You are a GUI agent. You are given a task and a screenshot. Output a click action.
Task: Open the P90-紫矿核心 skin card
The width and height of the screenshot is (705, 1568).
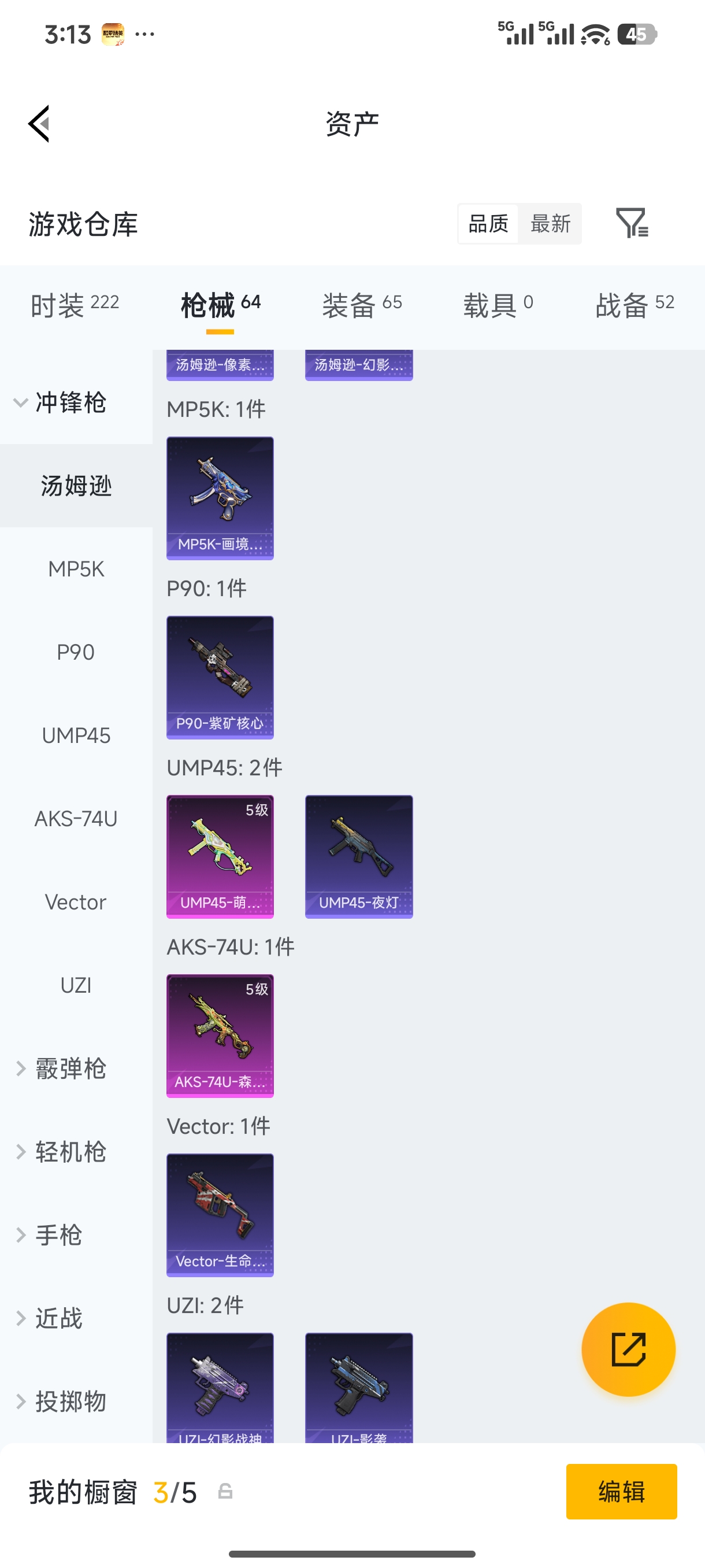tap(220, 677)
